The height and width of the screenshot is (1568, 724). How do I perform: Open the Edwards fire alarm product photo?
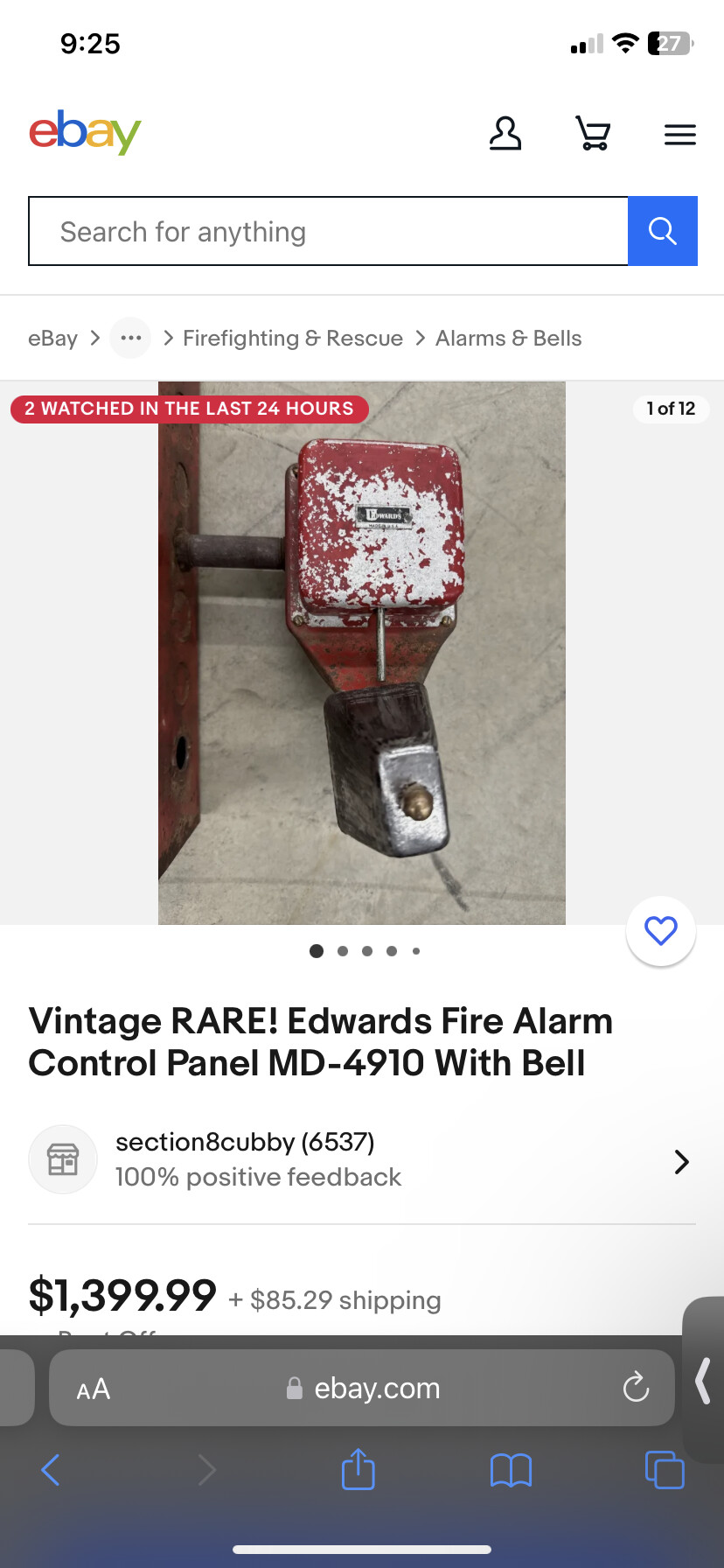(x=361, y=652)
